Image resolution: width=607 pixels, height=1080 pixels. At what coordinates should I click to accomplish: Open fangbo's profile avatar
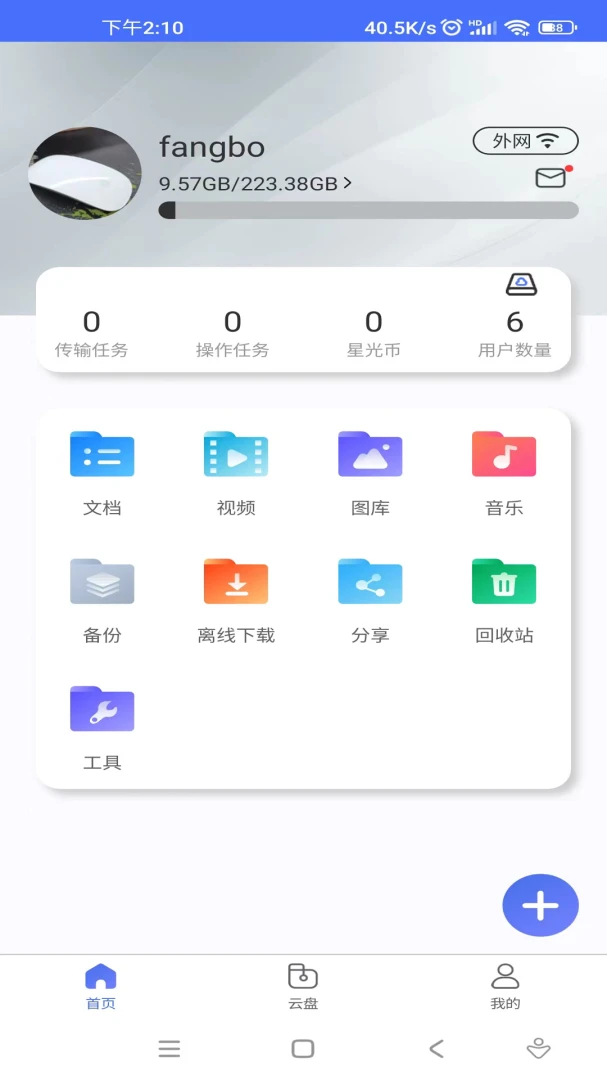tap(85, 172)
